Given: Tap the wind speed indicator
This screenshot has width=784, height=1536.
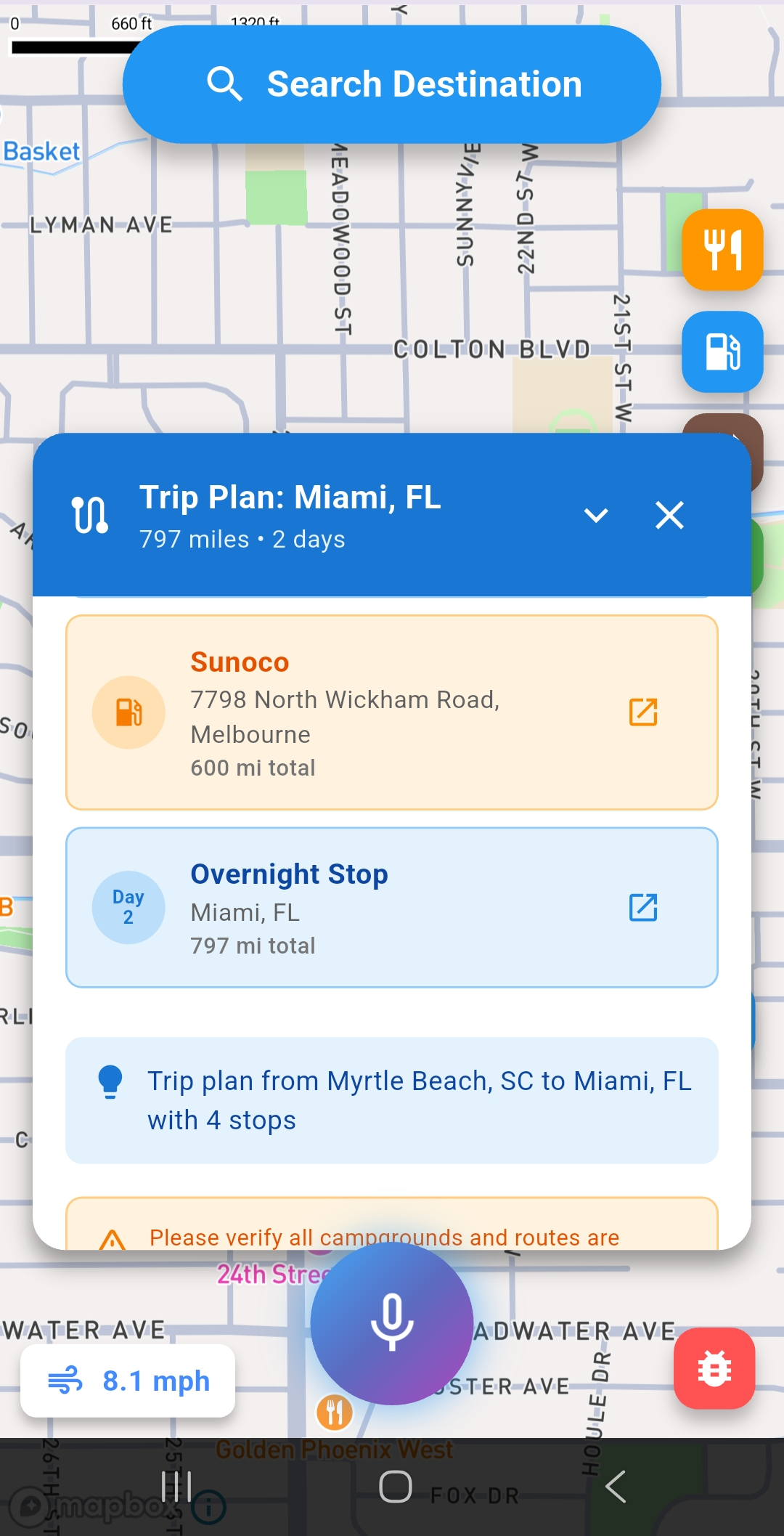Looking at the screenshot, I should [x=128, y=1381].
